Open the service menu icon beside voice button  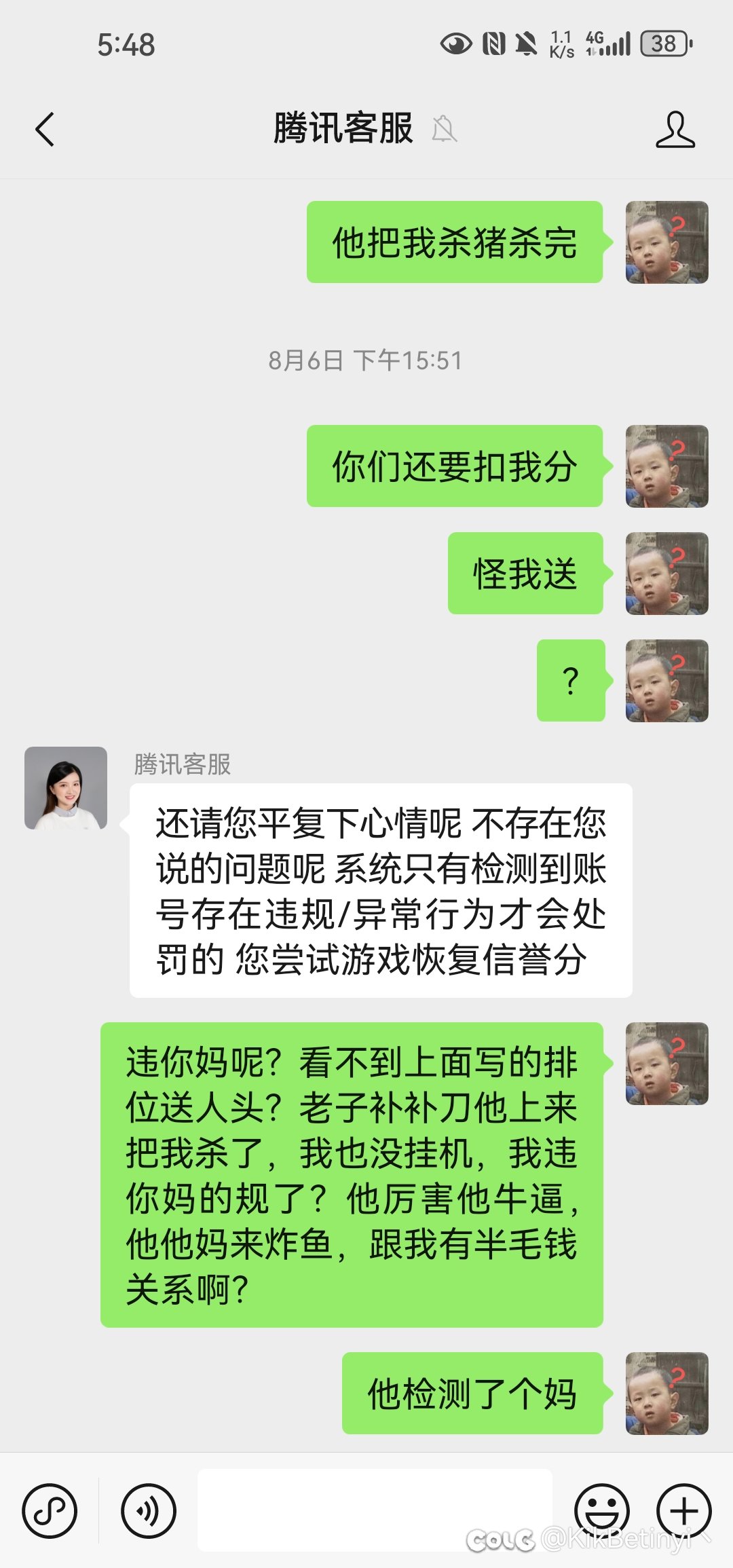click(50, 1511)
